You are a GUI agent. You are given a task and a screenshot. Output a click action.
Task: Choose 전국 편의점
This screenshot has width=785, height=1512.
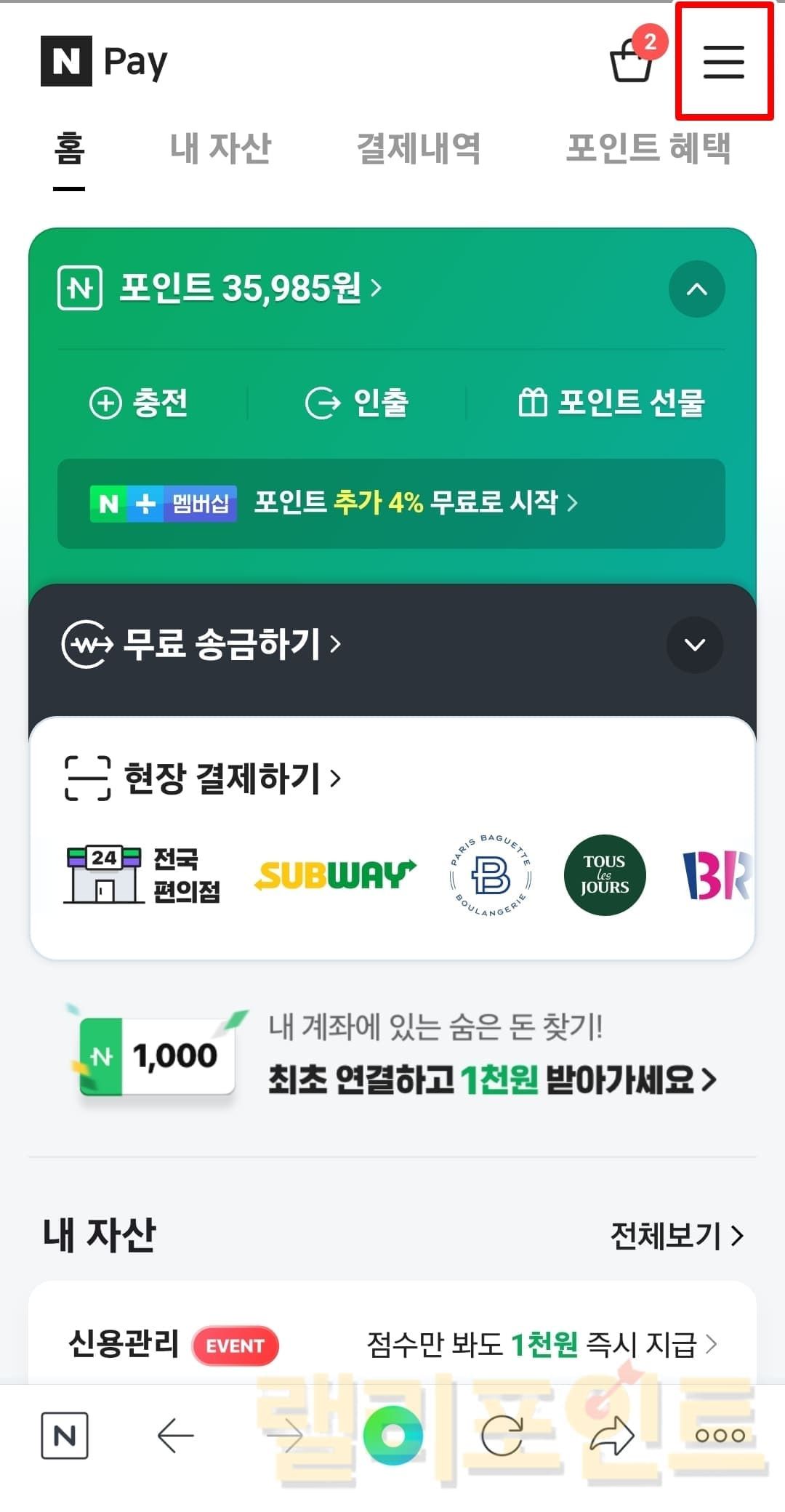pyautogui.click(x=142, y=875)
